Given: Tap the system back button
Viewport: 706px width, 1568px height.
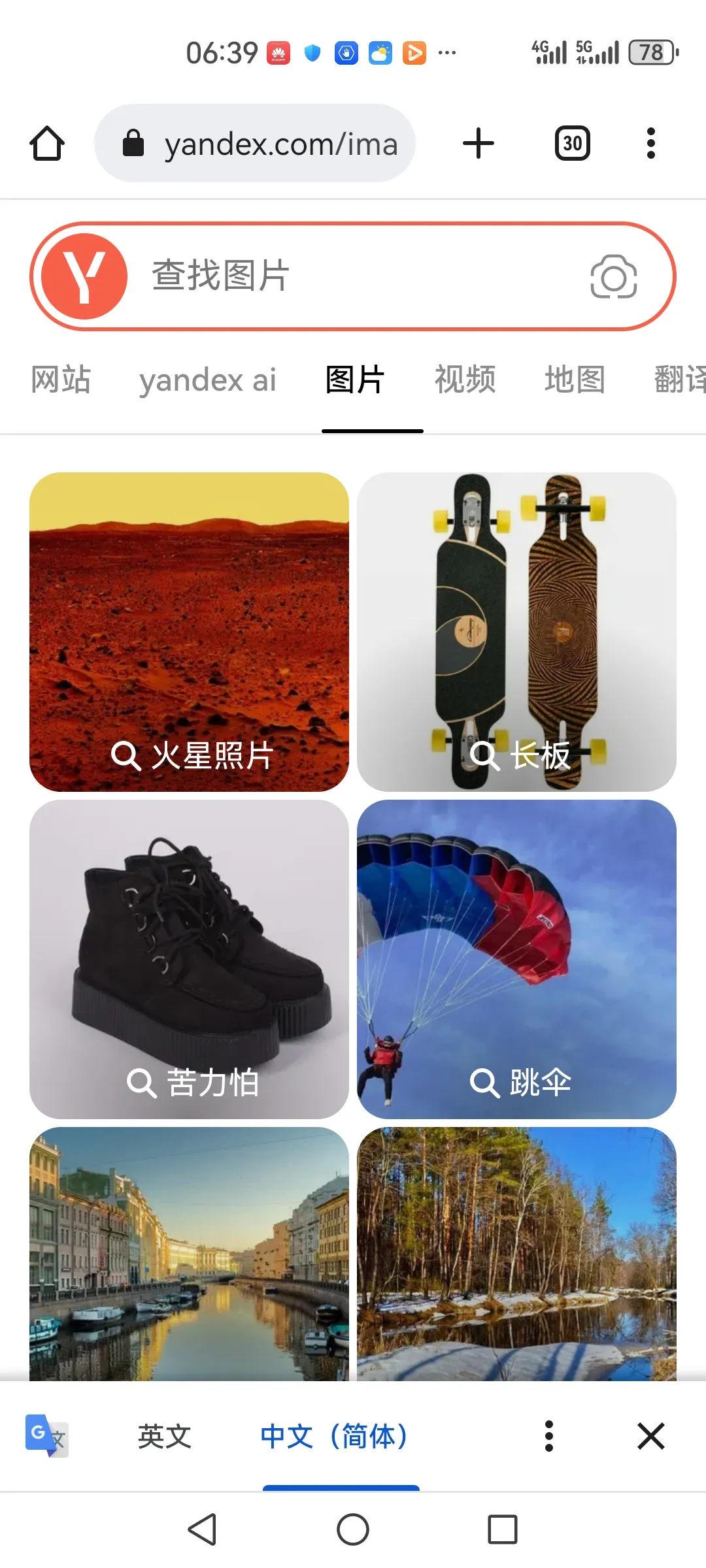Looking at the screenshot, I should point(202,1529).
